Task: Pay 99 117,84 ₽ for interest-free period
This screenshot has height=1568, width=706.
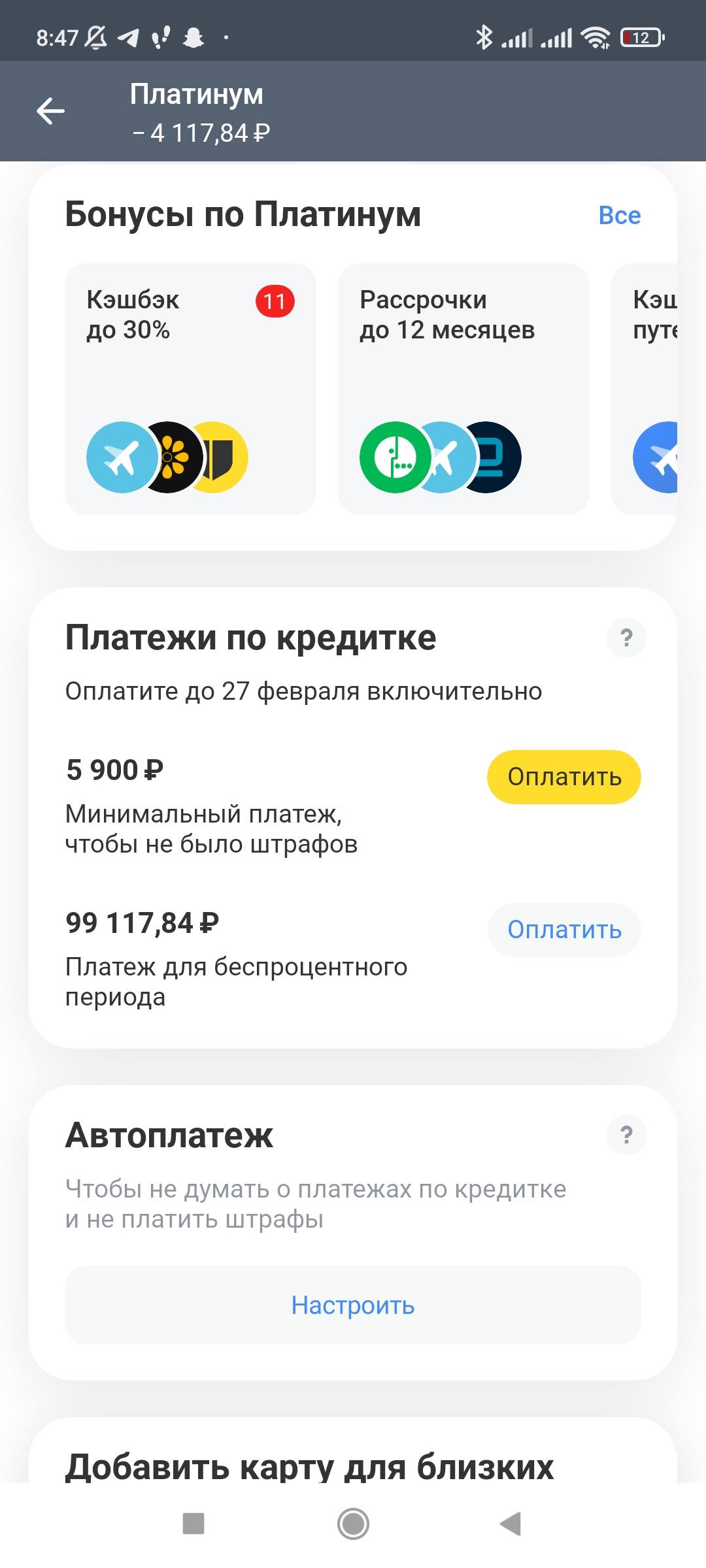Action: click(563, 930)
